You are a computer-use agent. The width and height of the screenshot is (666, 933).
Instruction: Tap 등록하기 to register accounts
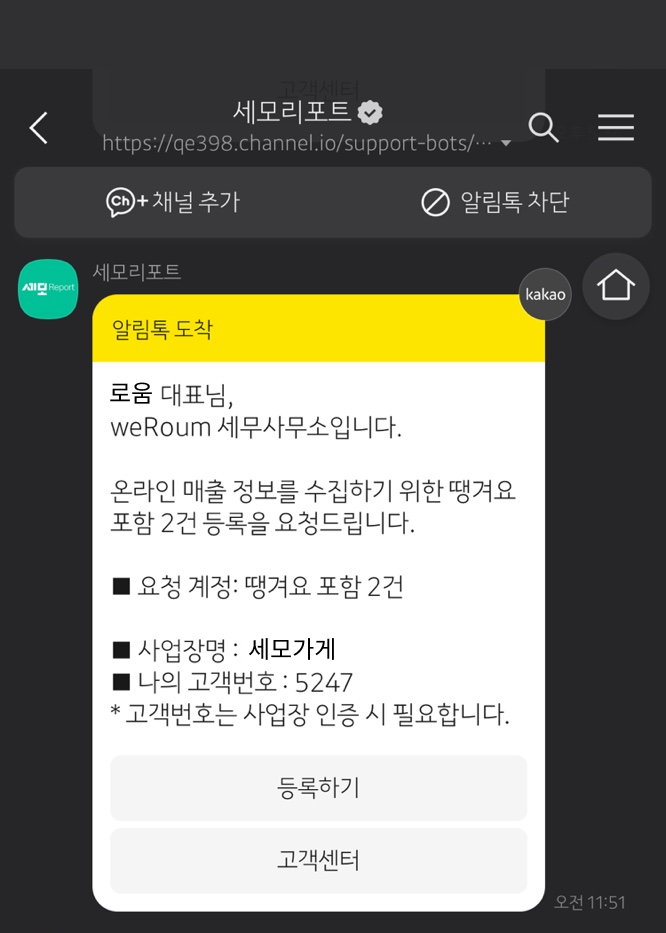point(318,788)
